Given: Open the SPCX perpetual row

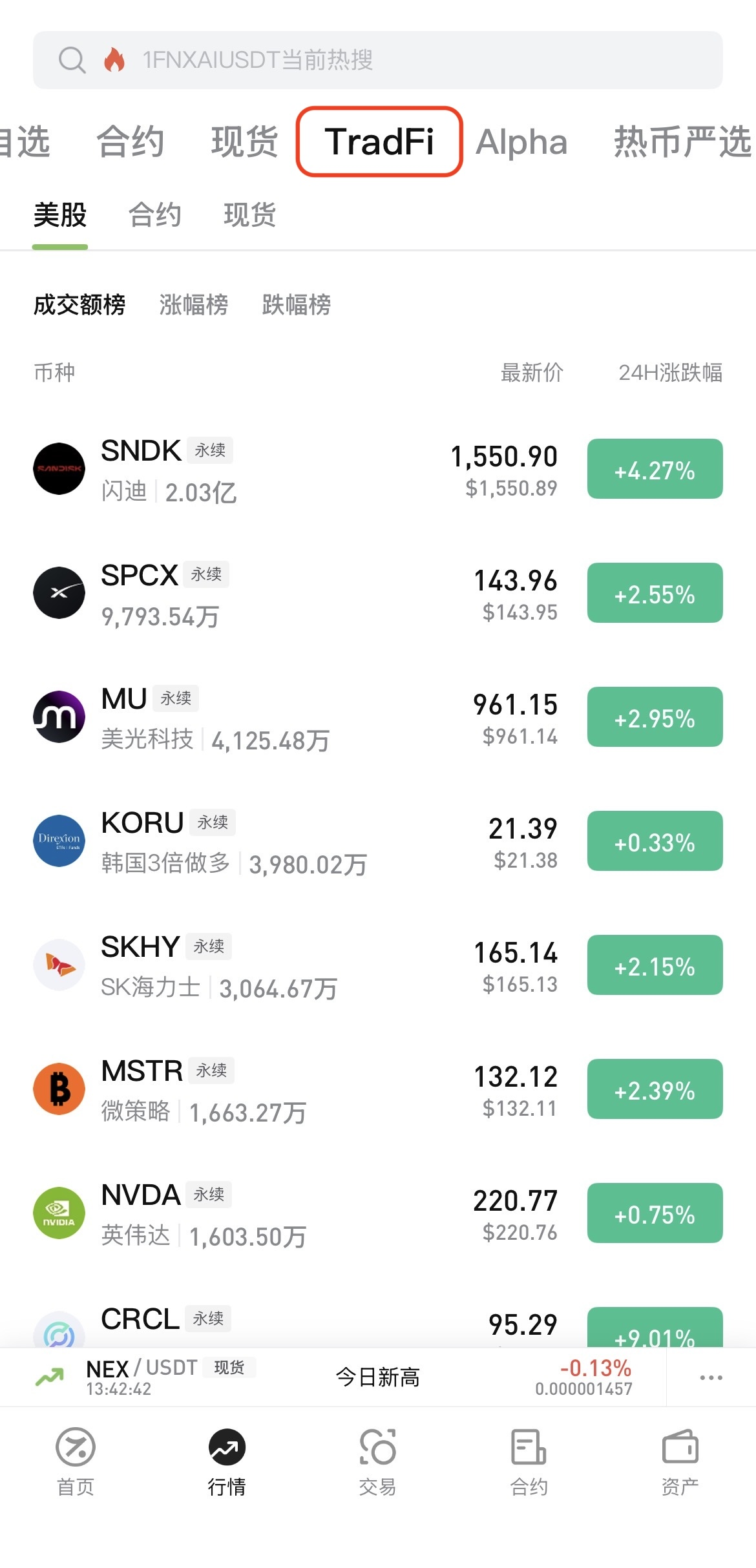Looking at the screenshot, I should (377, 593).
